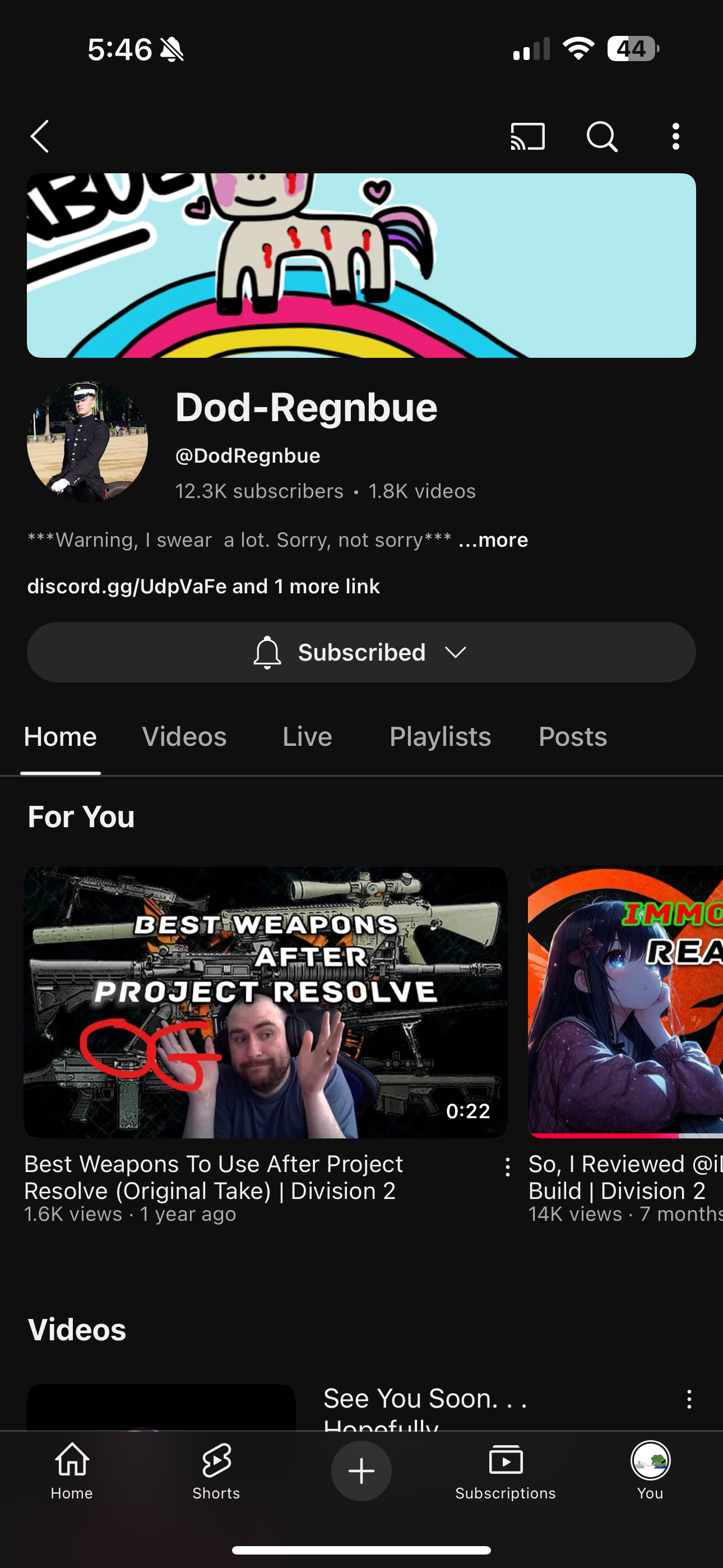Expand channel description with ...more
The image size is (723, 1568).
pyautogui.click(x=493, y=540)
